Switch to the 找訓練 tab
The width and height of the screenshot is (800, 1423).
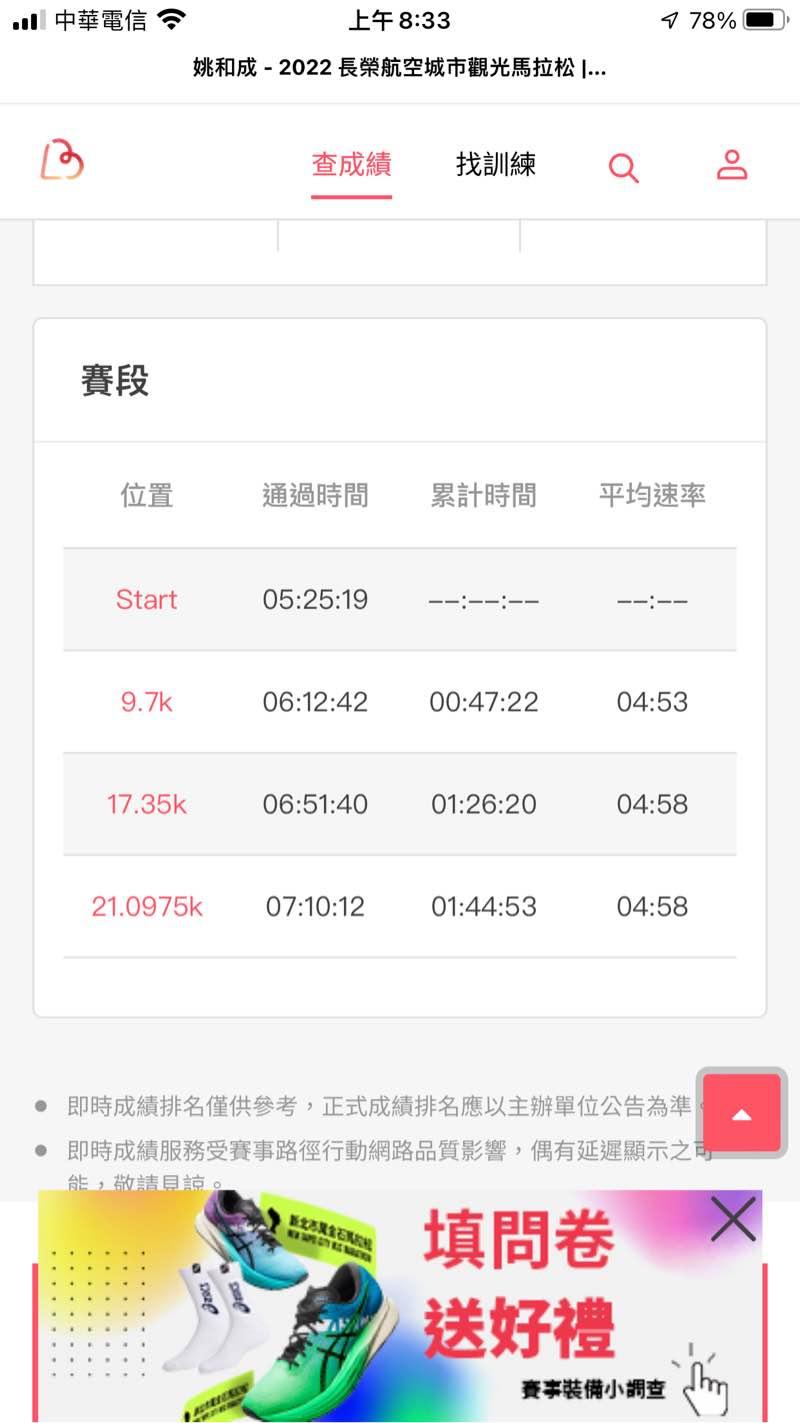point(496,165)
